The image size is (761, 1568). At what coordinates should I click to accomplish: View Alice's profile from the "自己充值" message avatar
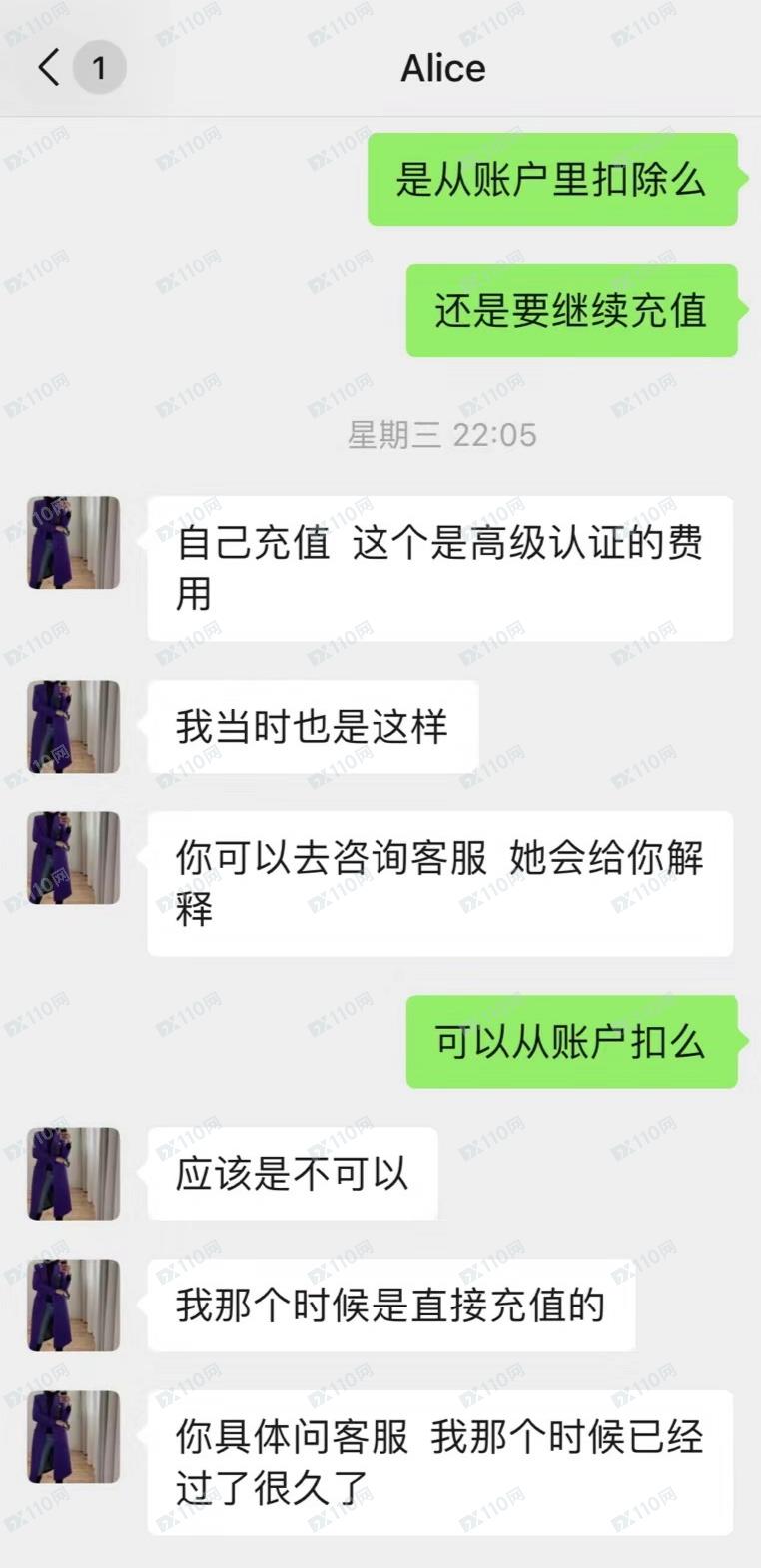coord(73,542)
